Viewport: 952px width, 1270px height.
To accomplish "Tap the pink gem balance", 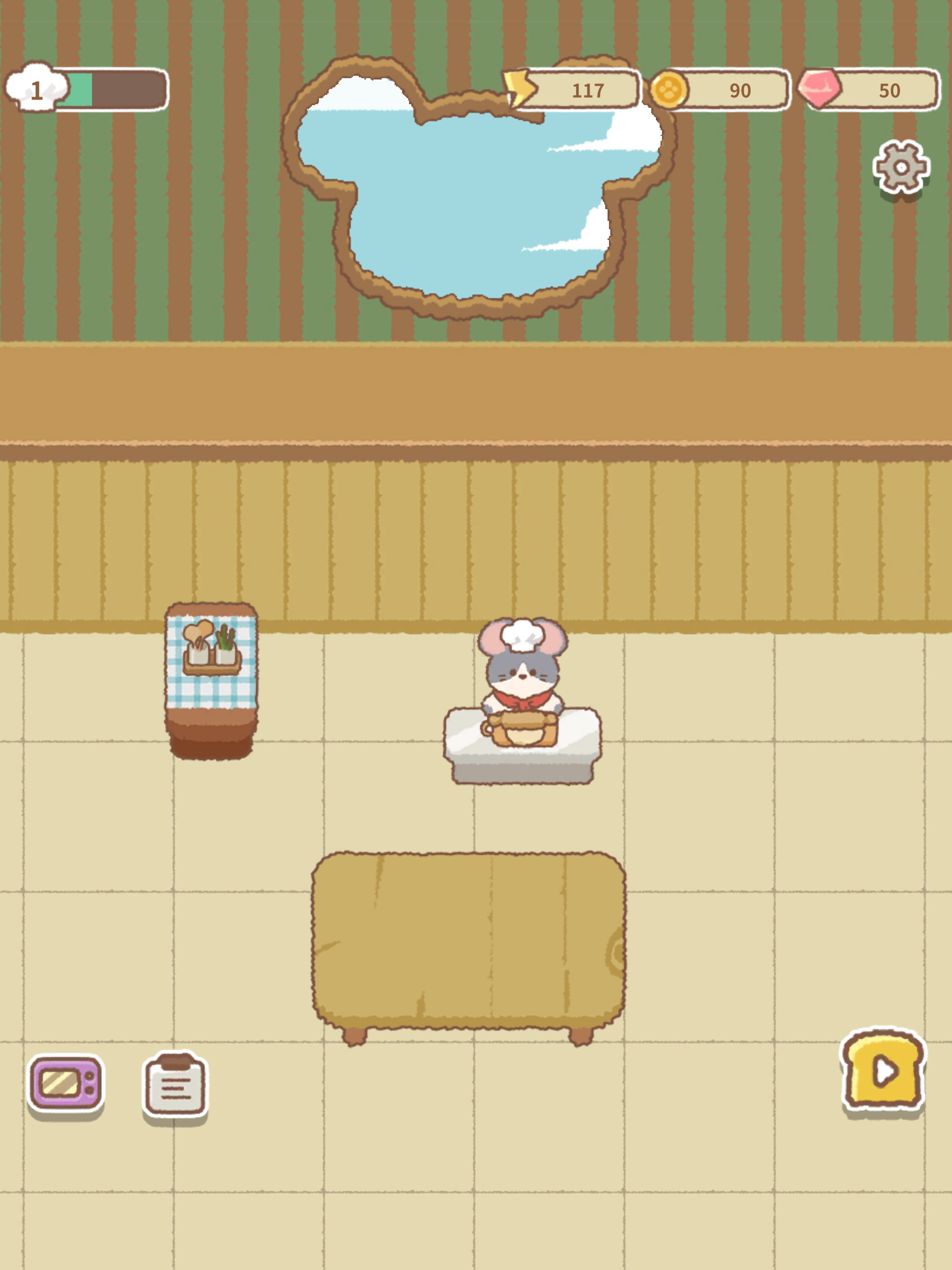I will click(869, 90).
